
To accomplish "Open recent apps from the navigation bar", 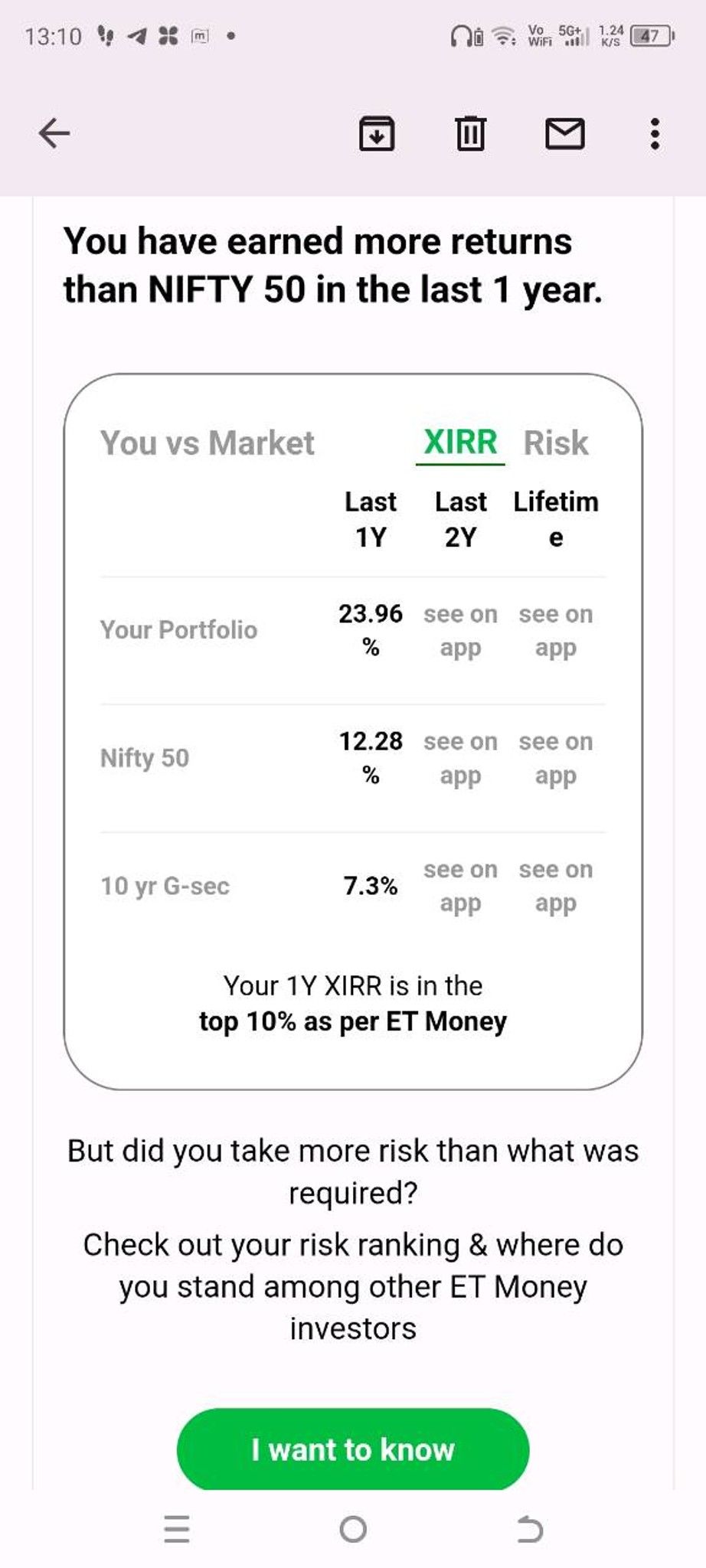I will coord(177,1529).
